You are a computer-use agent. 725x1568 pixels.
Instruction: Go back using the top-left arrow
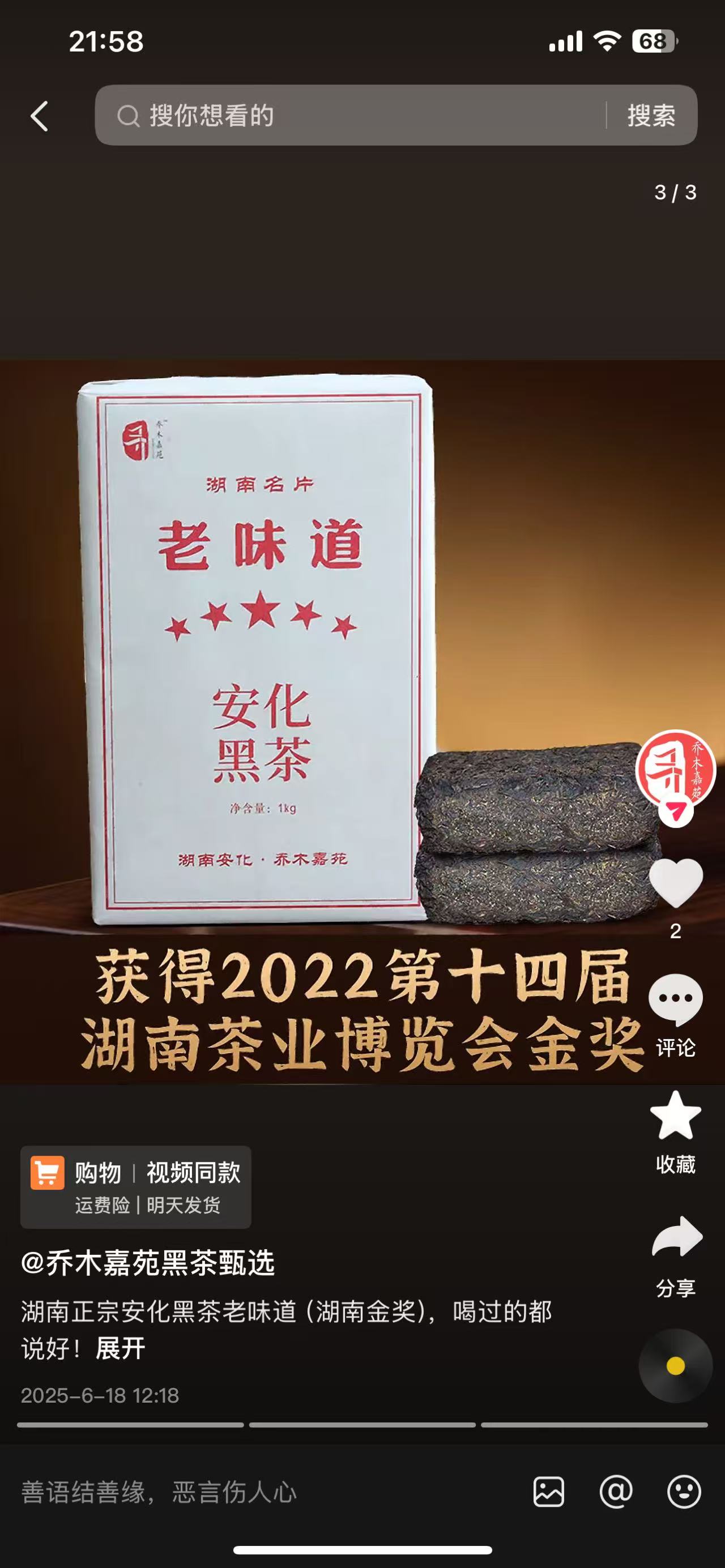(40, 116)
